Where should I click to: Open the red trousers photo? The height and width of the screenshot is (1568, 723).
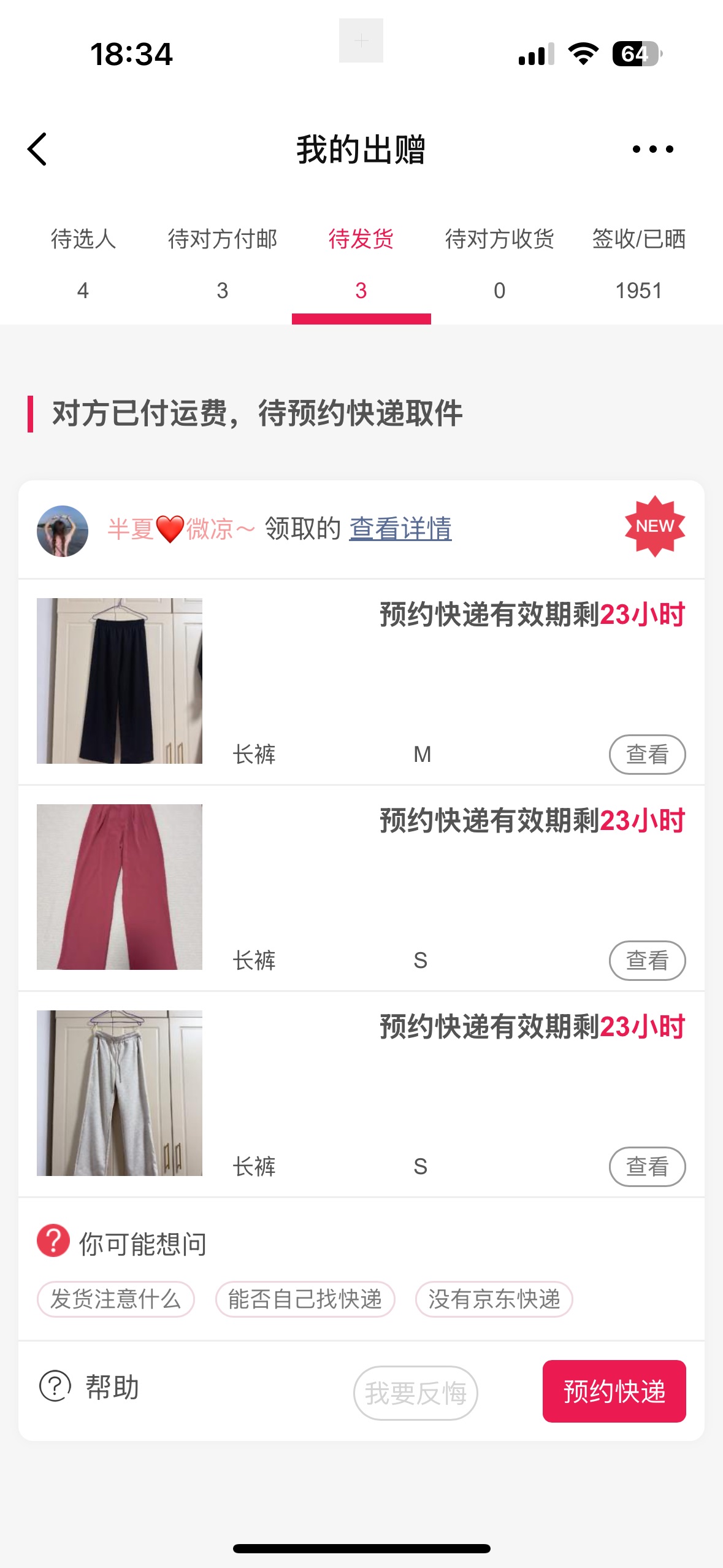(120, 887)
